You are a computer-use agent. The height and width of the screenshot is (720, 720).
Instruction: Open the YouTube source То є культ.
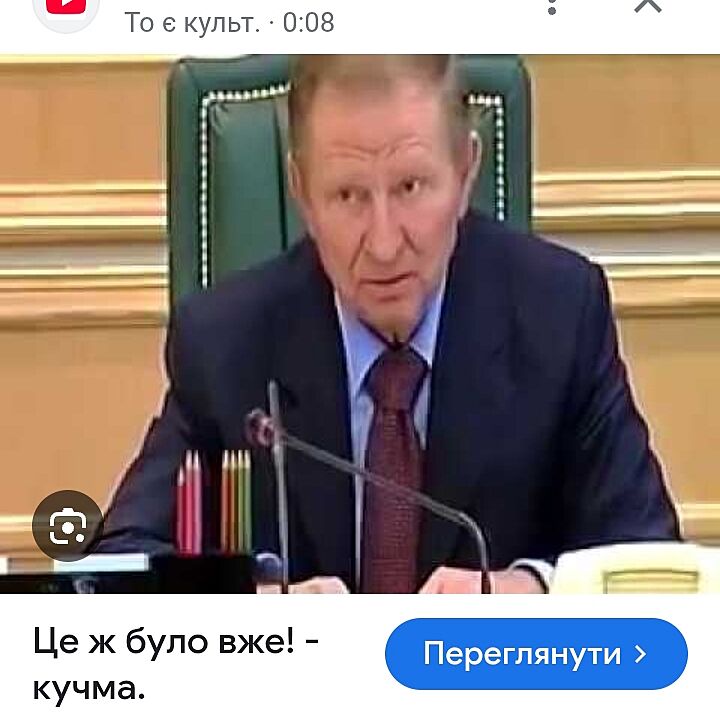(x=229, y=22)
